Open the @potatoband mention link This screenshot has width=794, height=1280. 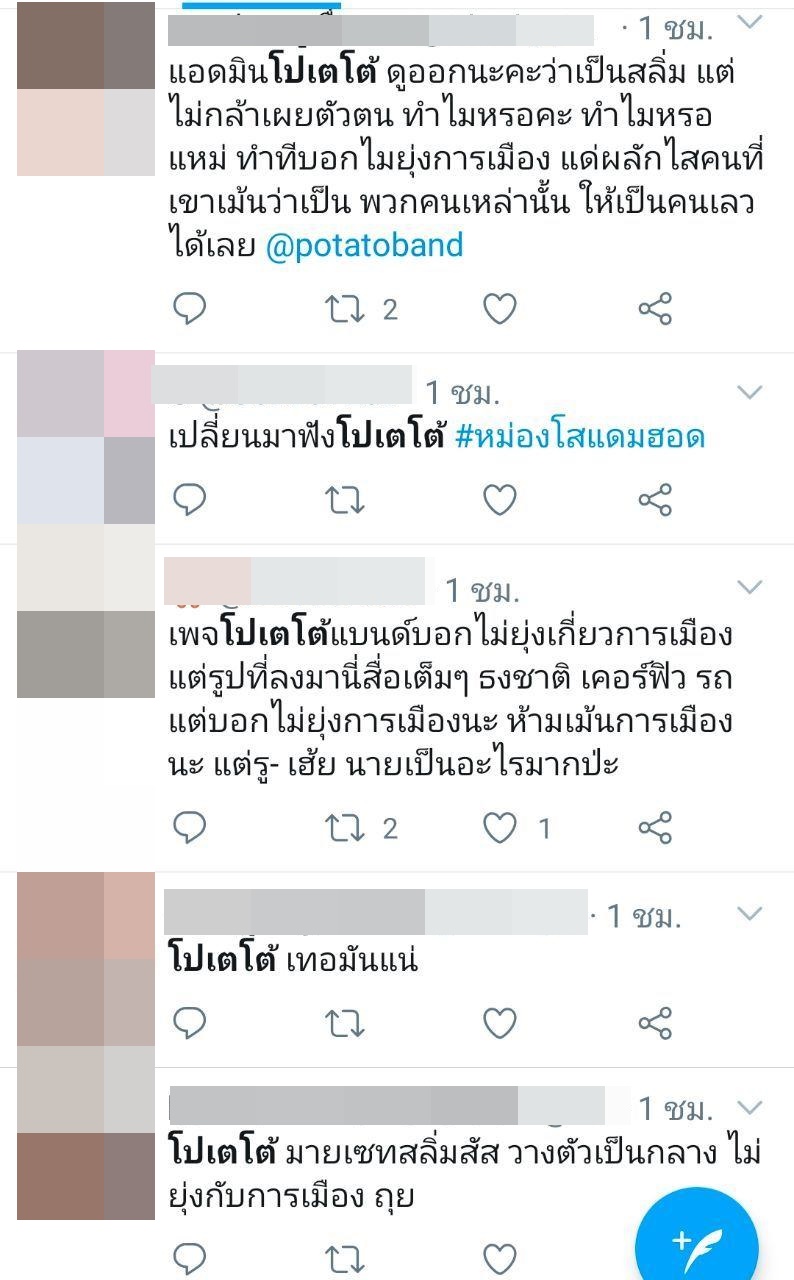pyautogui.click(x=364, y=245)
